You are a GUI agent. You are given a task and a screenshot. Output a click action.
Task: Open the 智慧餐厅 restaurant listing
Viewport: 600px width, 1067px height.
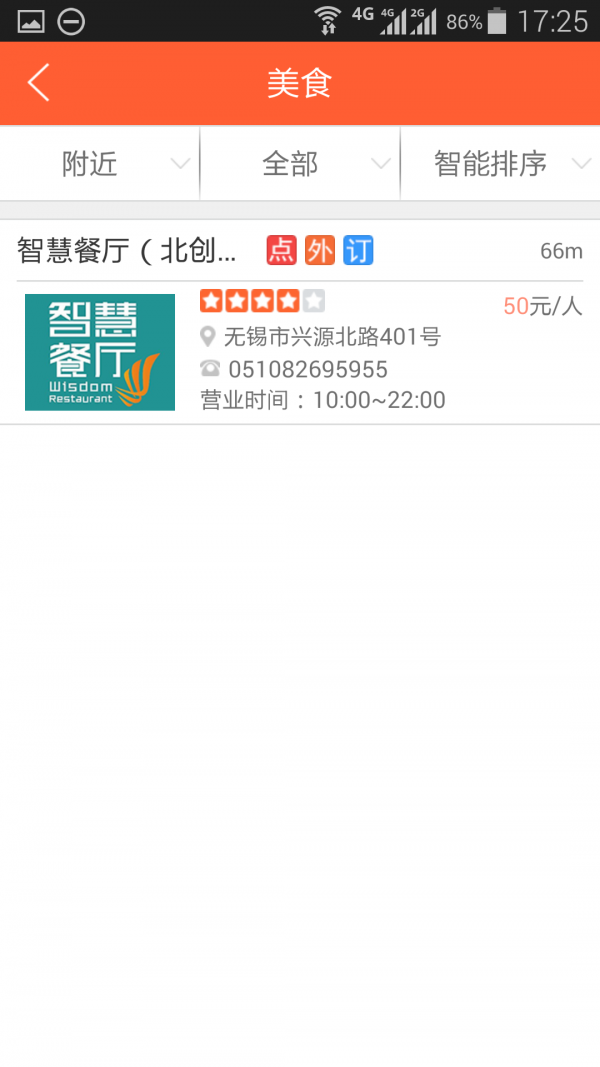coord(300,322)
